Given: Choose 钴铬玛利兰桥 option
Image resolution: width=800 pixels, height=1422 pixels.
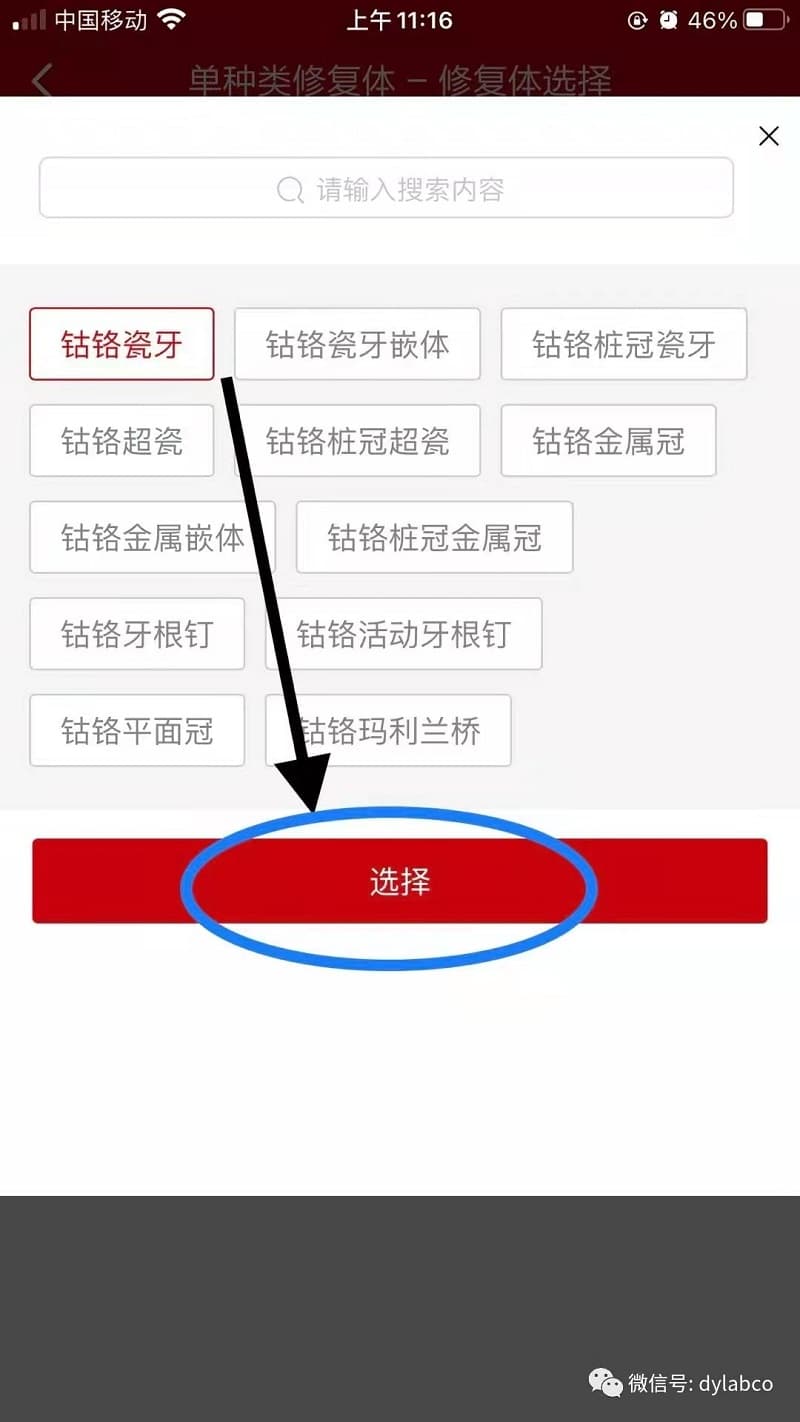Looking at the screenshot, I should (388, 731).
